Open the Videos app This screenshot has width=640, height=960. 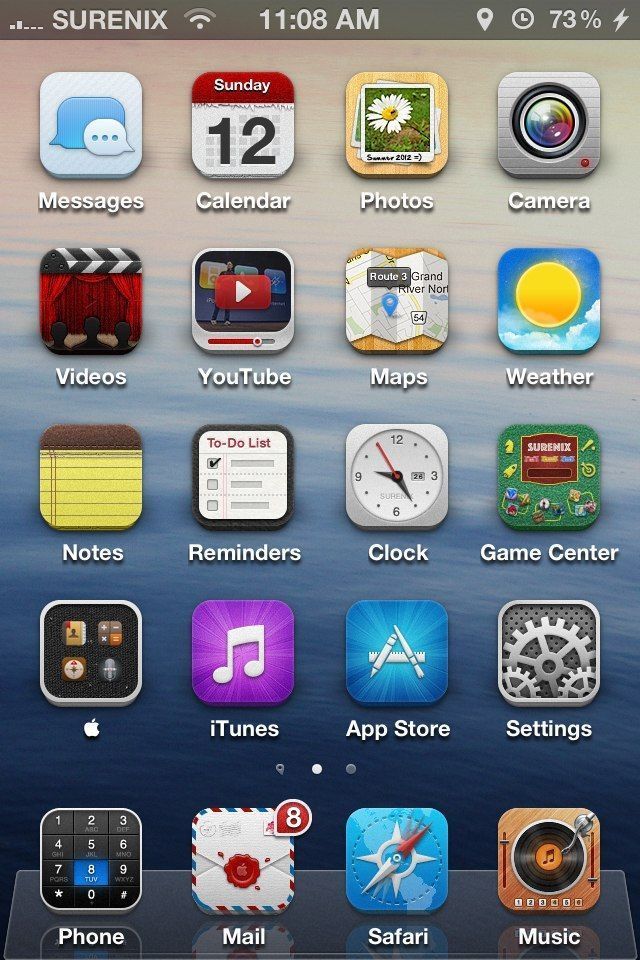coord(91,301)
